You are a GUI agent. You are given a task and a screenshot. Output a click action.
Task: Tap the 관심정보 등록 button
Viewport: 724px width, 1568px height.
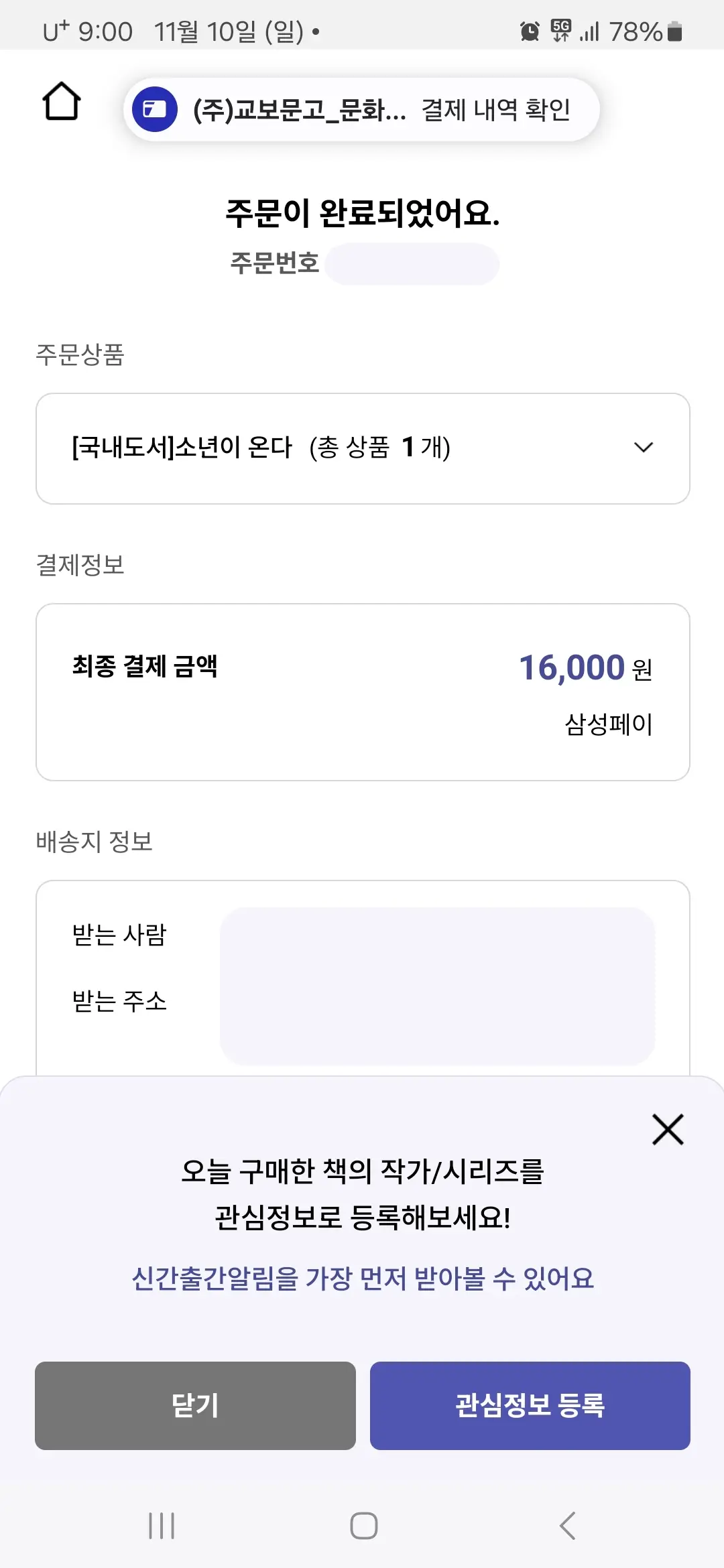click(529, 1407)
